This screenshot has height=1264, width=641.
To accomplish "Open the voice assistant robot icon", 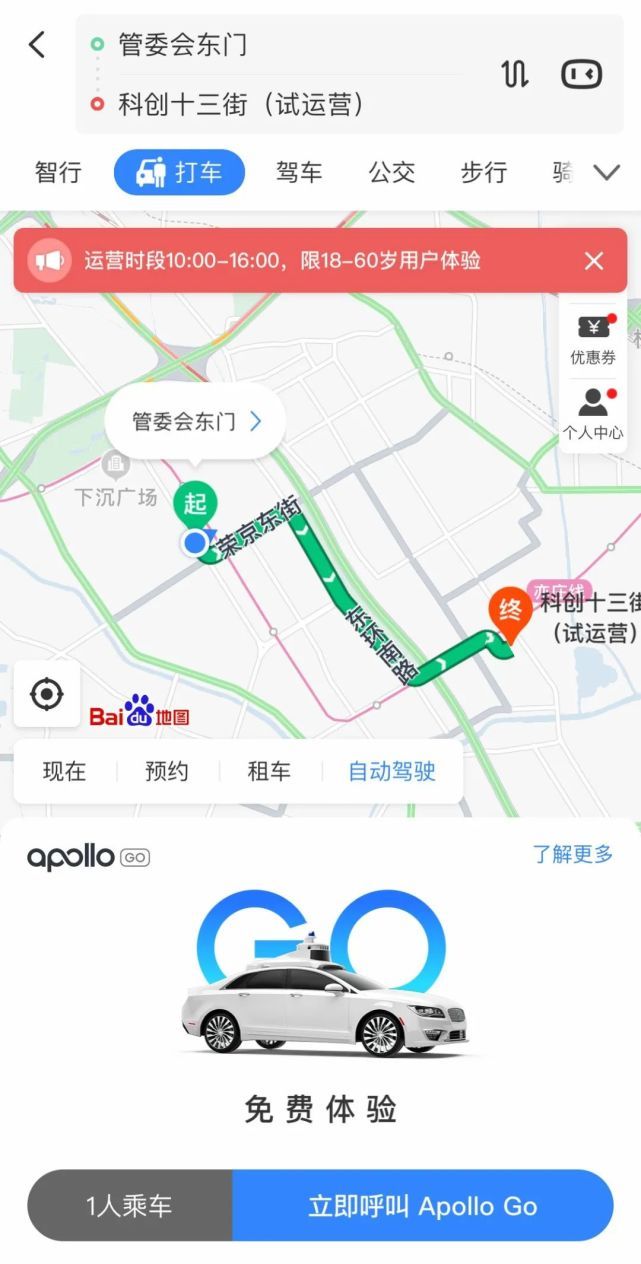I will coord(581,74).
